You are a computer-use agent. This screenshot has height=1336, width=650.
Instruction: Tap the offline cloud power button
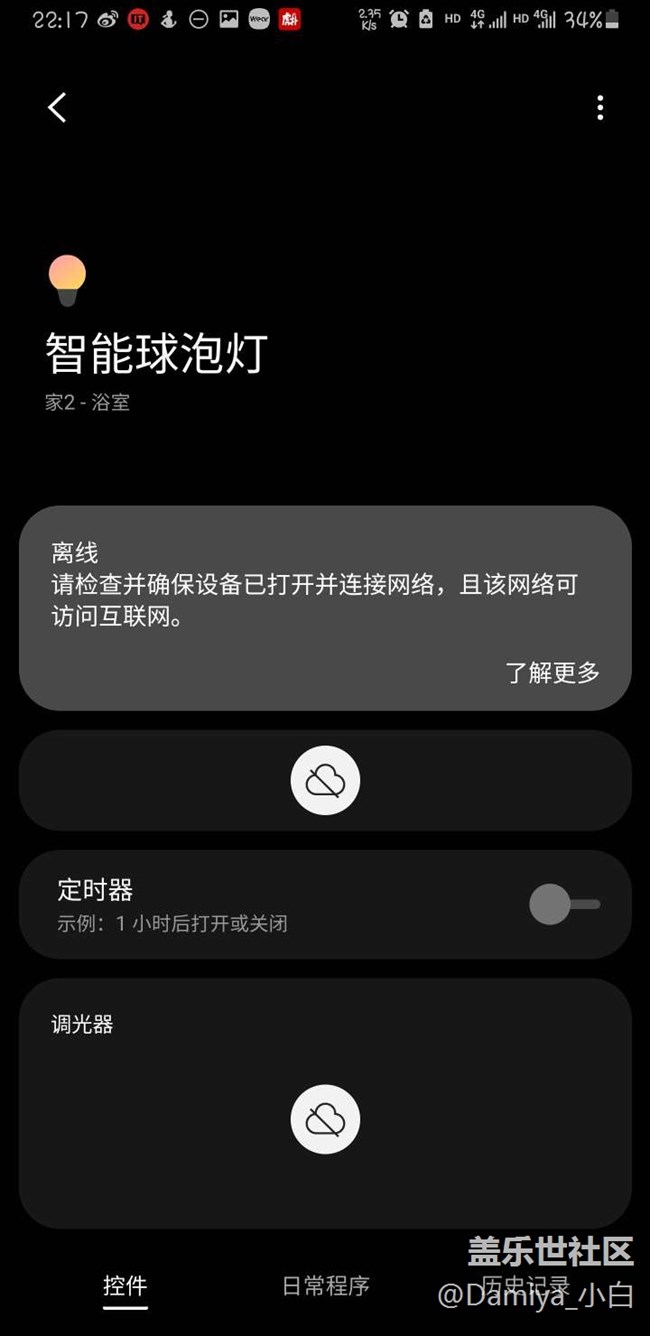325,780
